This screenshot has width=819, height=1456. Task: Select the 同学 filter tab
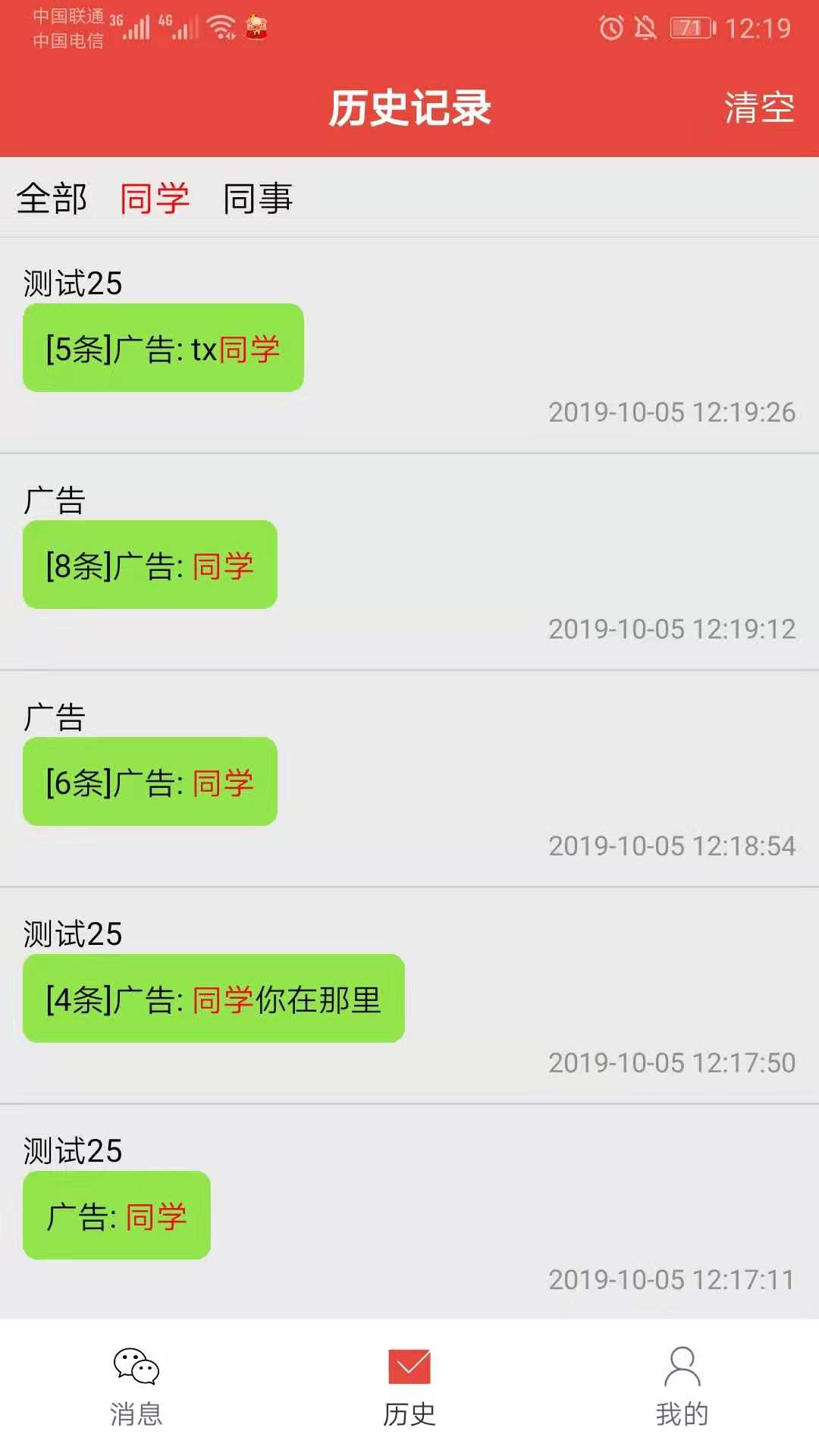tap(155, 199)
